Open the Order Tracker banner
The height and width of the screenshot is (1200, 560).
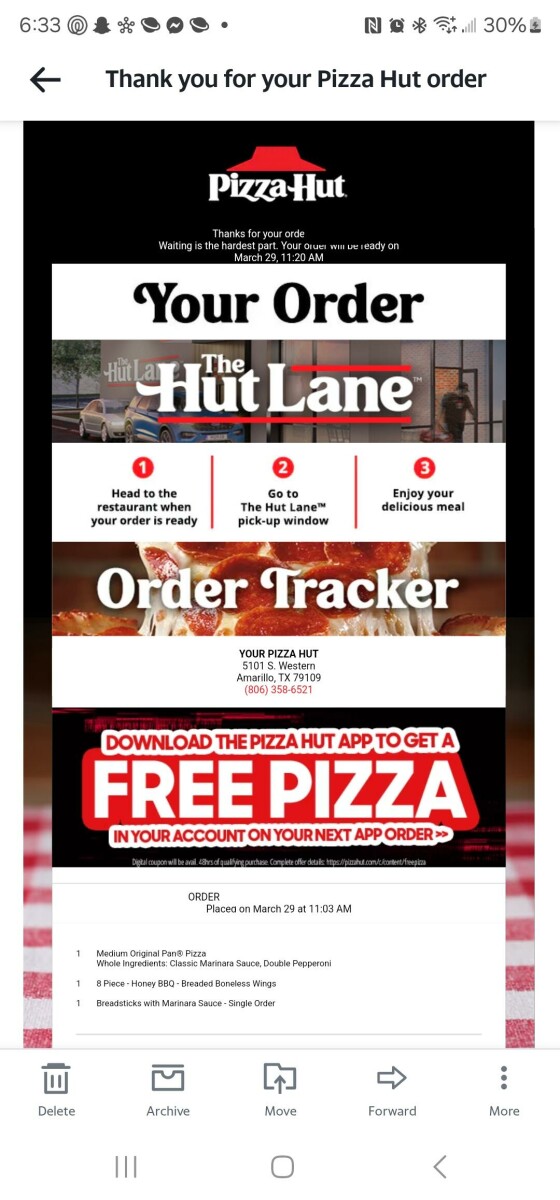point(279,589)
